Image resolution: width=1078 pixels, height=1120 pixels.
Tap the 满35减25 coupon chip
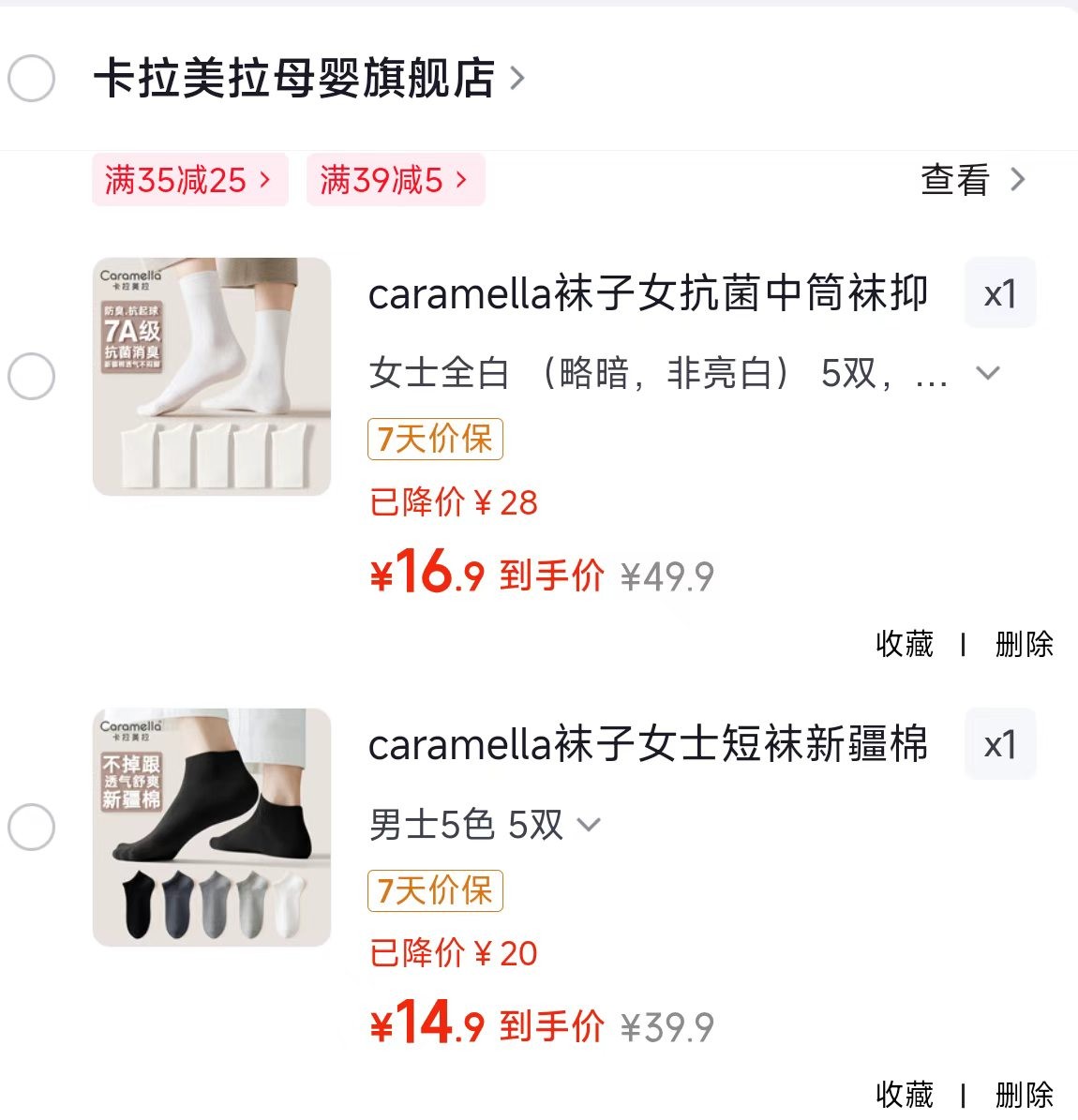[x=188, y=180]
